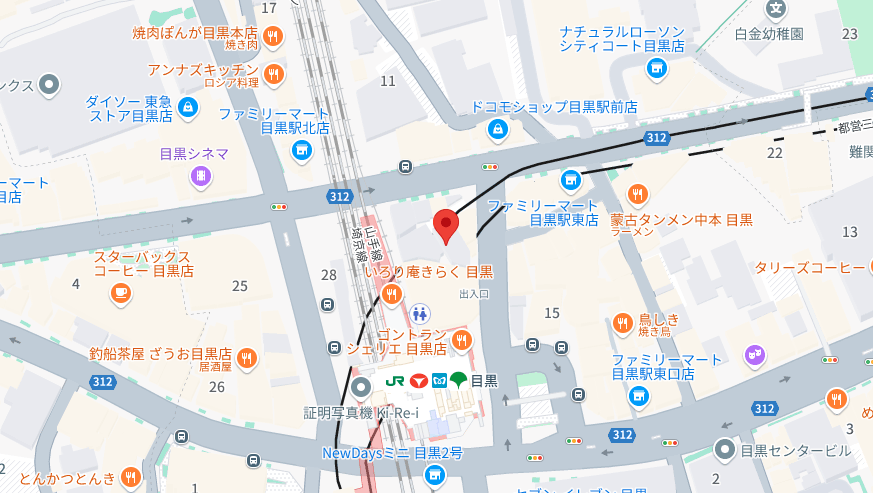Open ファミリーマート 目黒駅東口店 marker
873x493 pixels.
point(638,397)
